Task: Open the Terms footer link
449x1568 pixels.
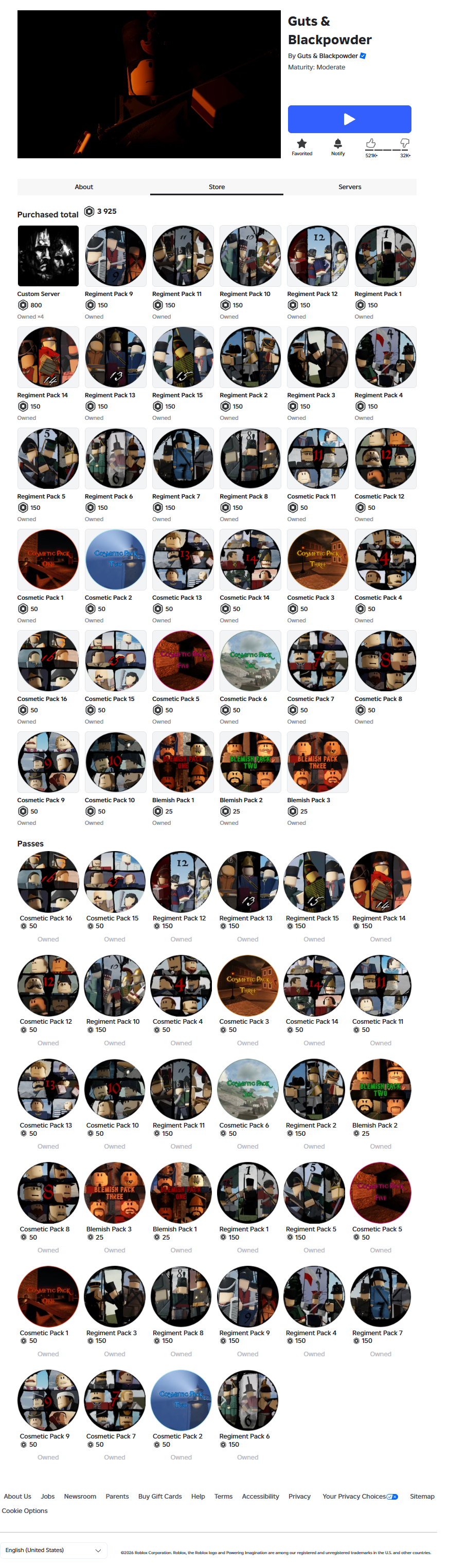Action: point(223,1496)
